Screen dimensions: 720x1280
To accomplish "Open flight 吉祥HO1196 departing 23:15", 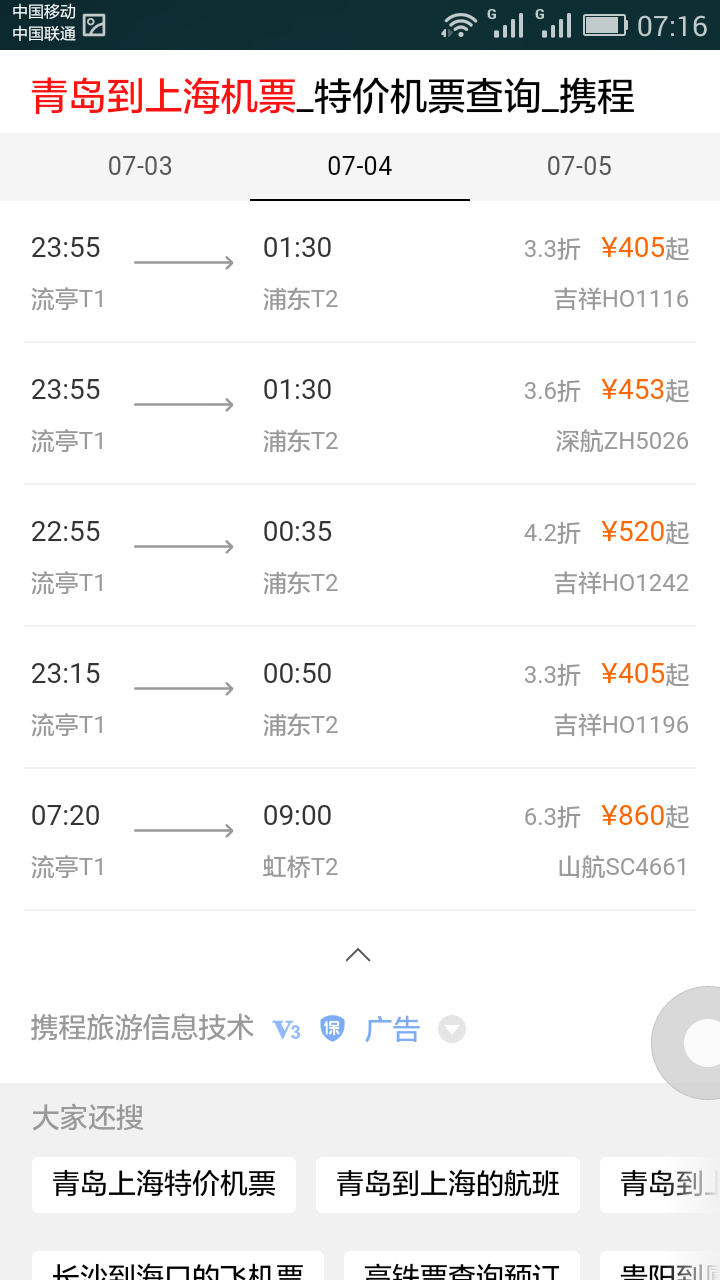I will 360,698.
